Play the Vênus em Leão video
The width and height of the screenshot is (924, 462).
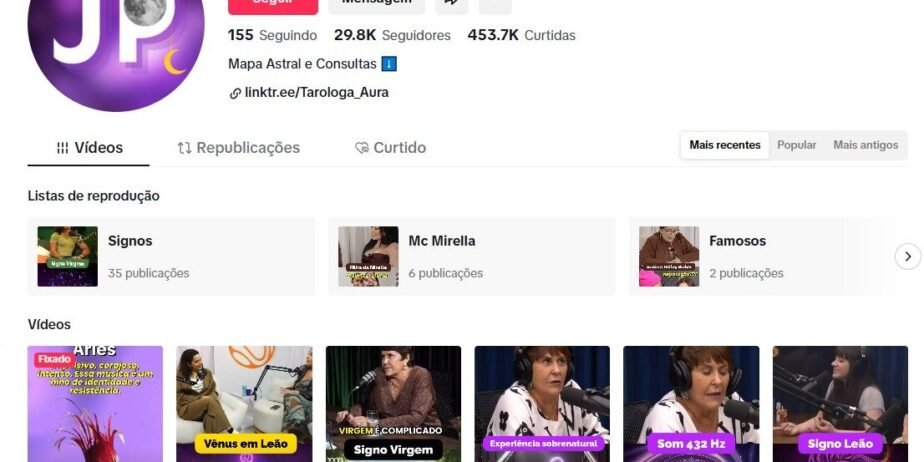(x=244, y=404)
